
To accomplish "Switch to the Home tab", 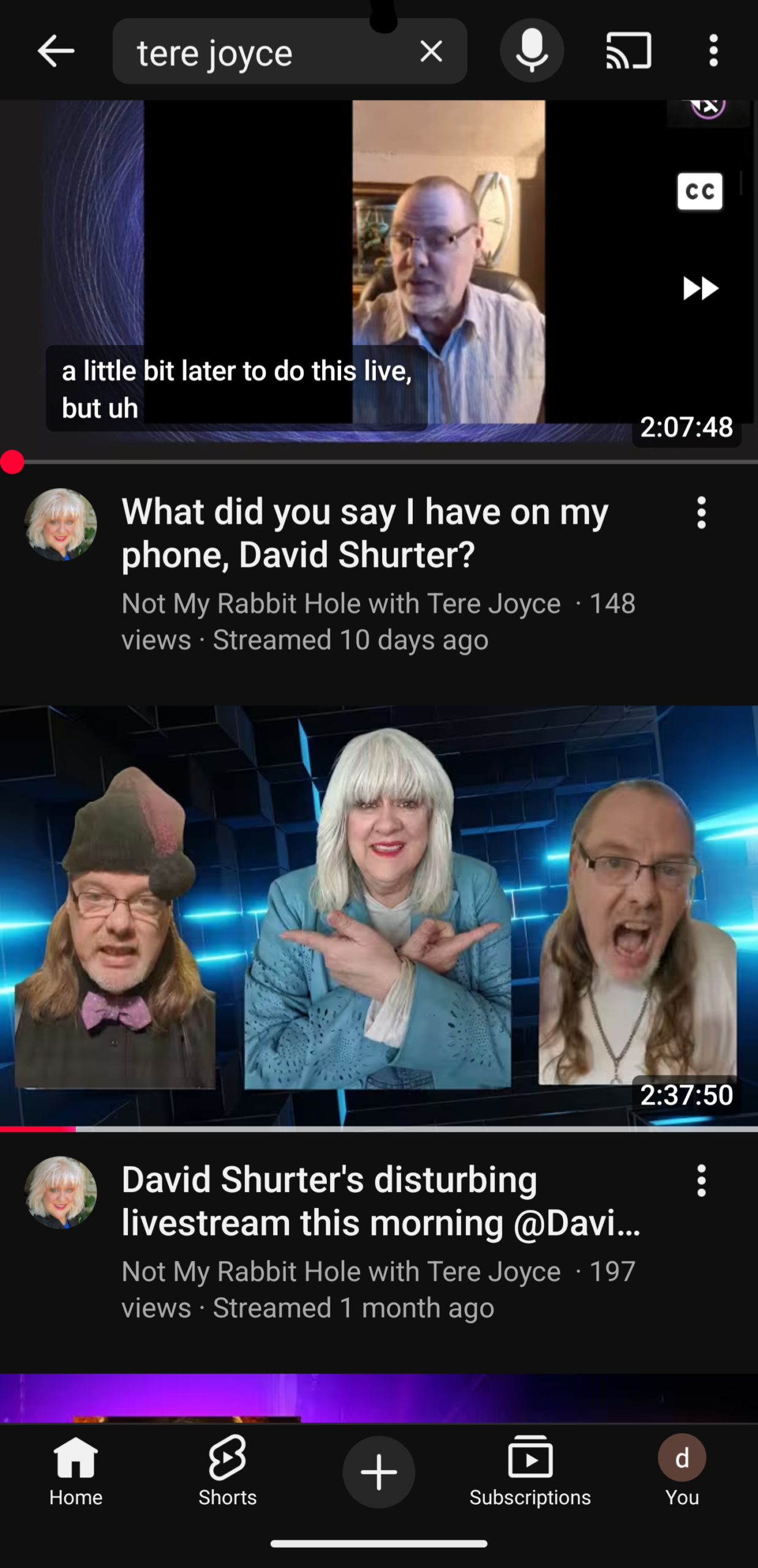I will (76, 1471).
